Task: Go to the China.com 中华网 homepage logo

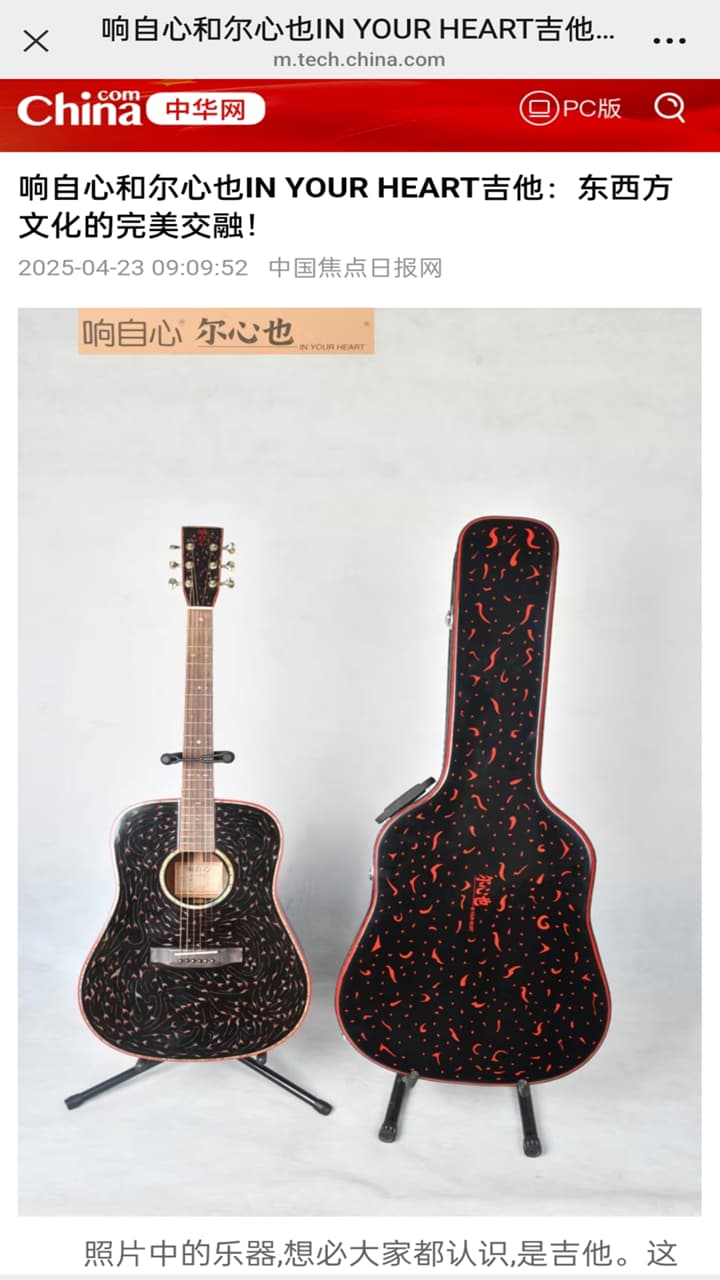Action: click(x=141, y=108)
